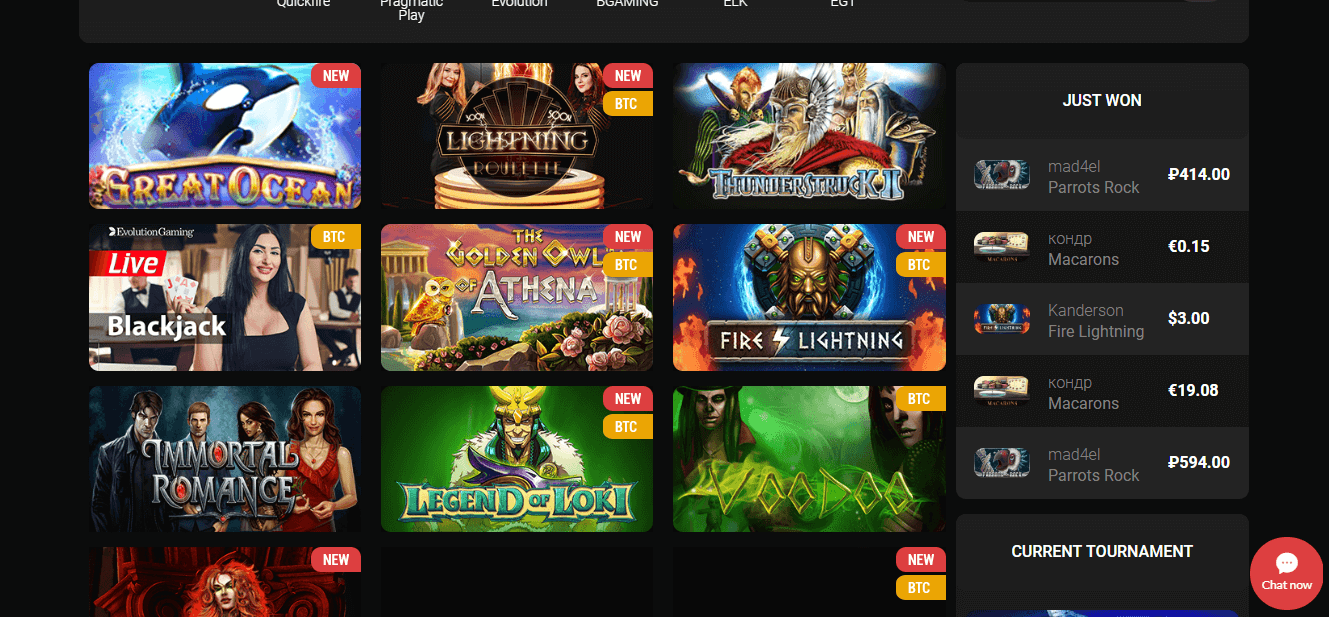Open кондр's €19.08 Macarons win

point(1101,391)
